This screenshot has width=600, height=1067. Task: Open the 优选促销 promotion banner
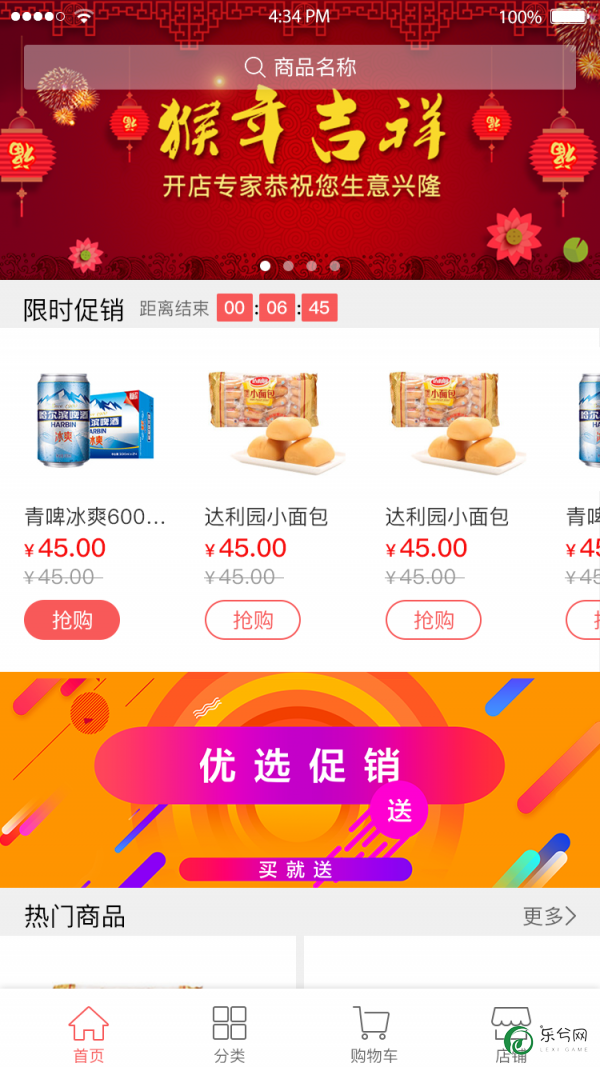tap(300, 779)
